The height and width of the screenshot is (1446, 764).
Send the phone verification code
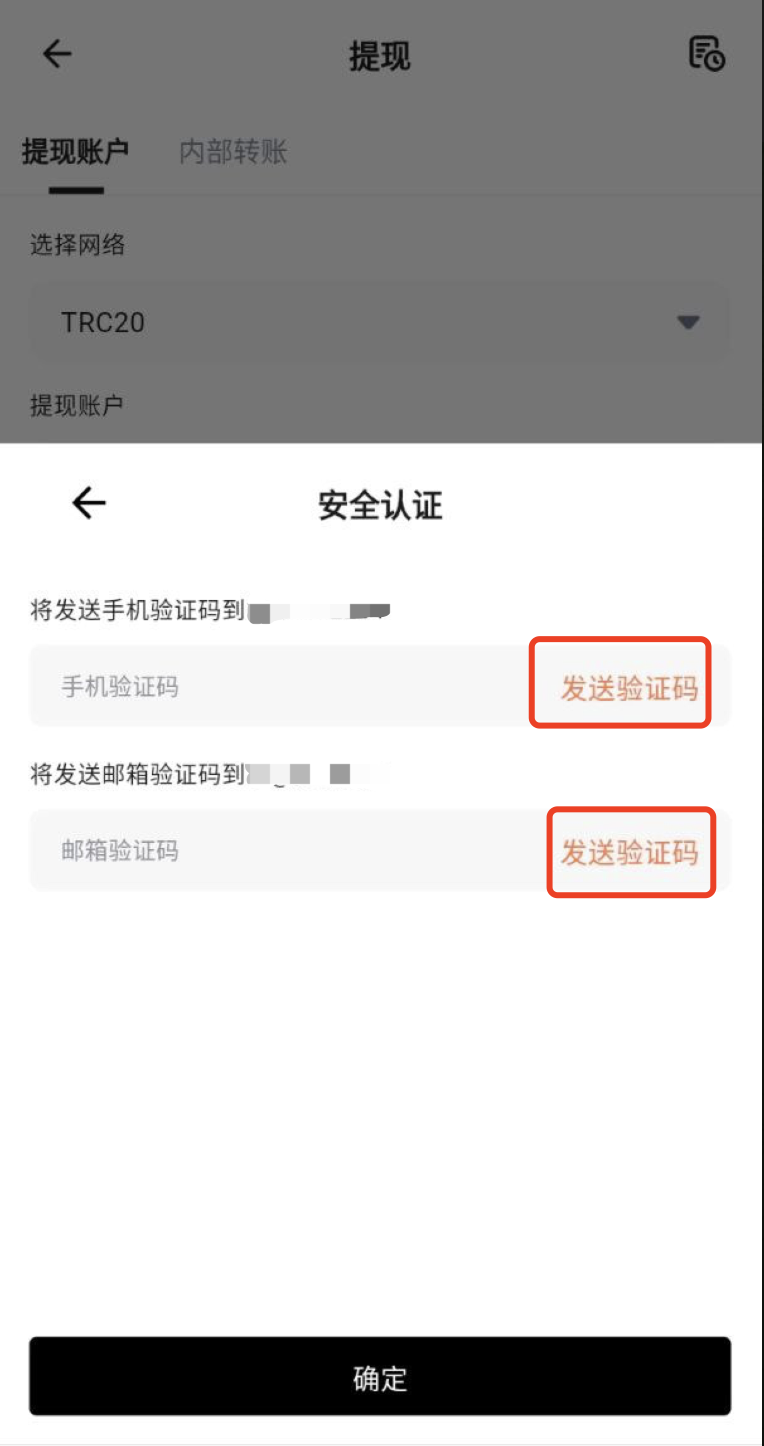(x=628, y=688)
